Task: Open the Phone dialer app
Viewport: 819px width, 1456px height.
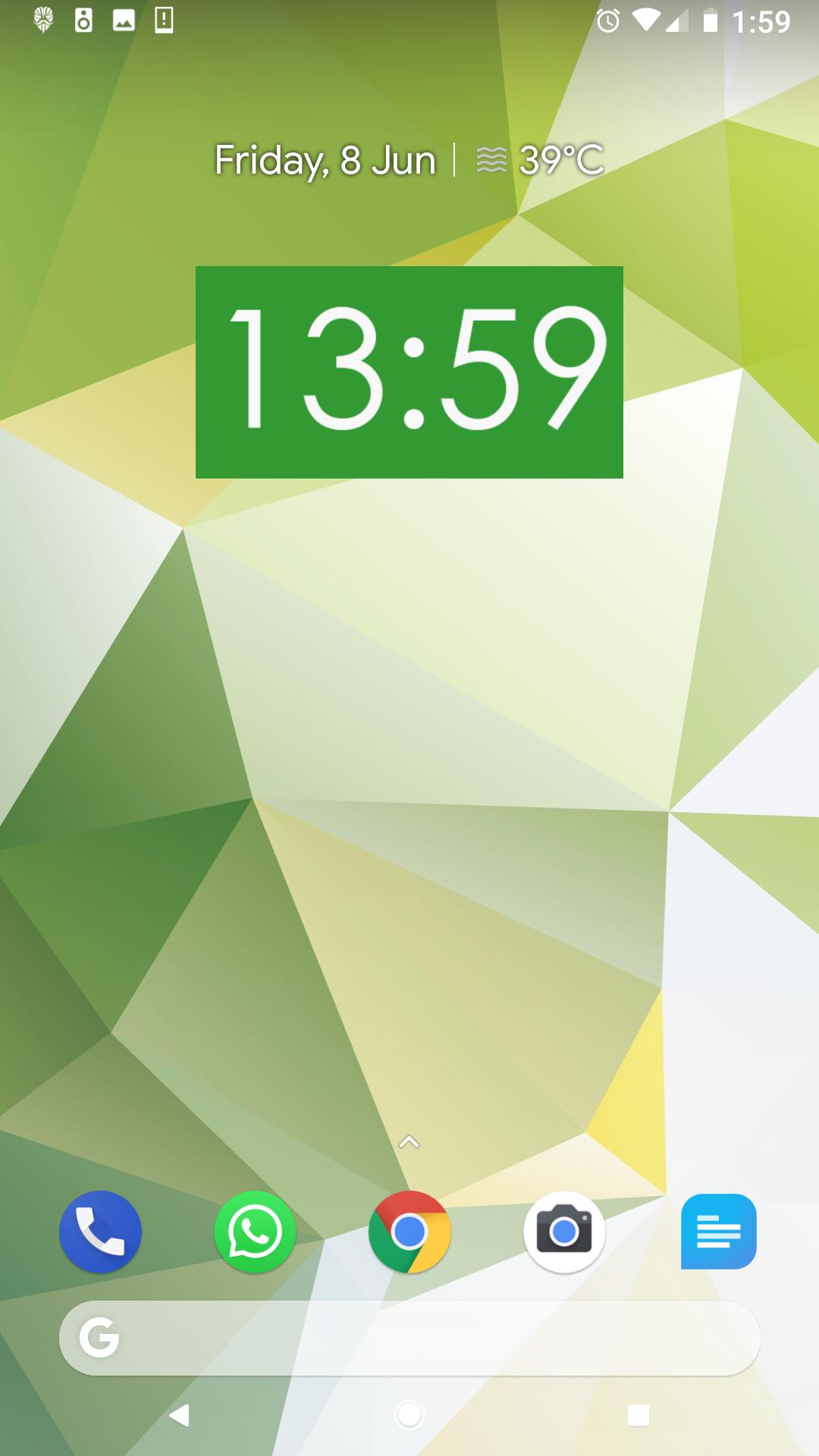Action: coord(100,1232)
